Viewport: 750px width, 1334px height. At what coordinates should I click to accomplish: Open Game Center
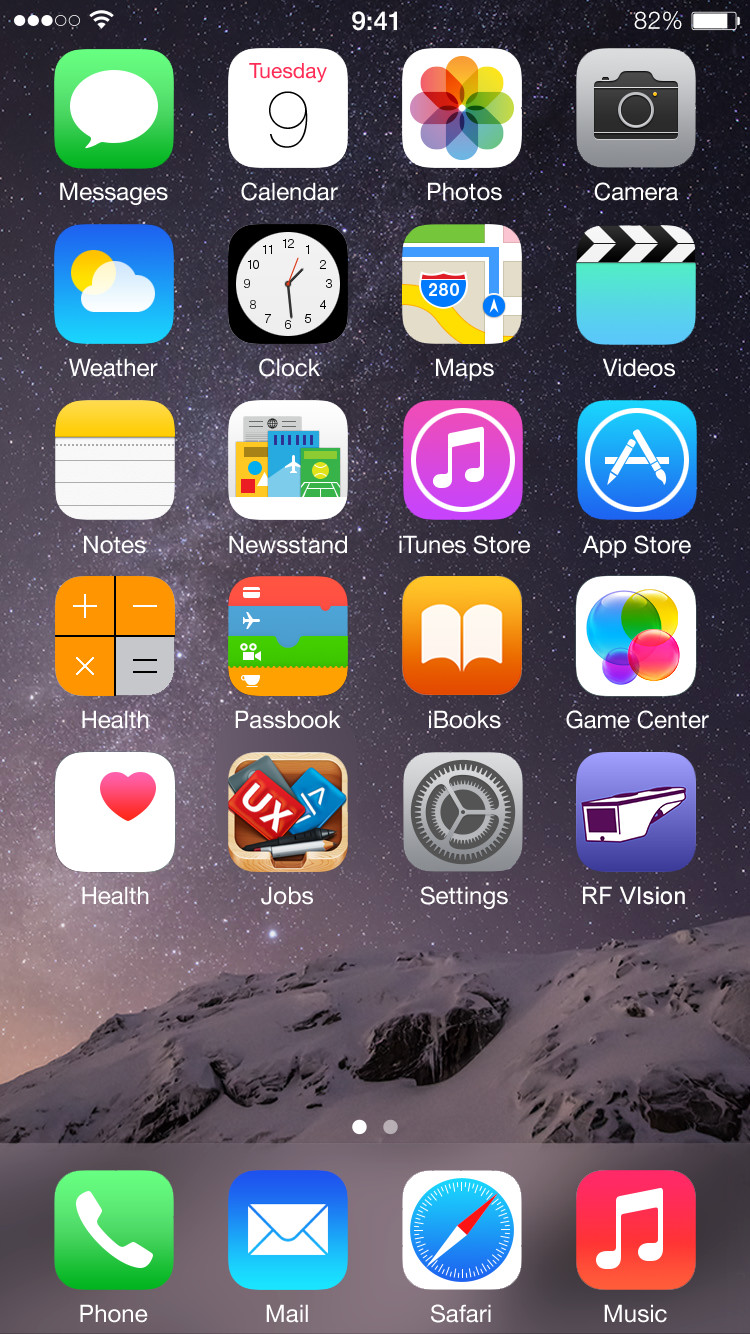click(x=636, y=637)
